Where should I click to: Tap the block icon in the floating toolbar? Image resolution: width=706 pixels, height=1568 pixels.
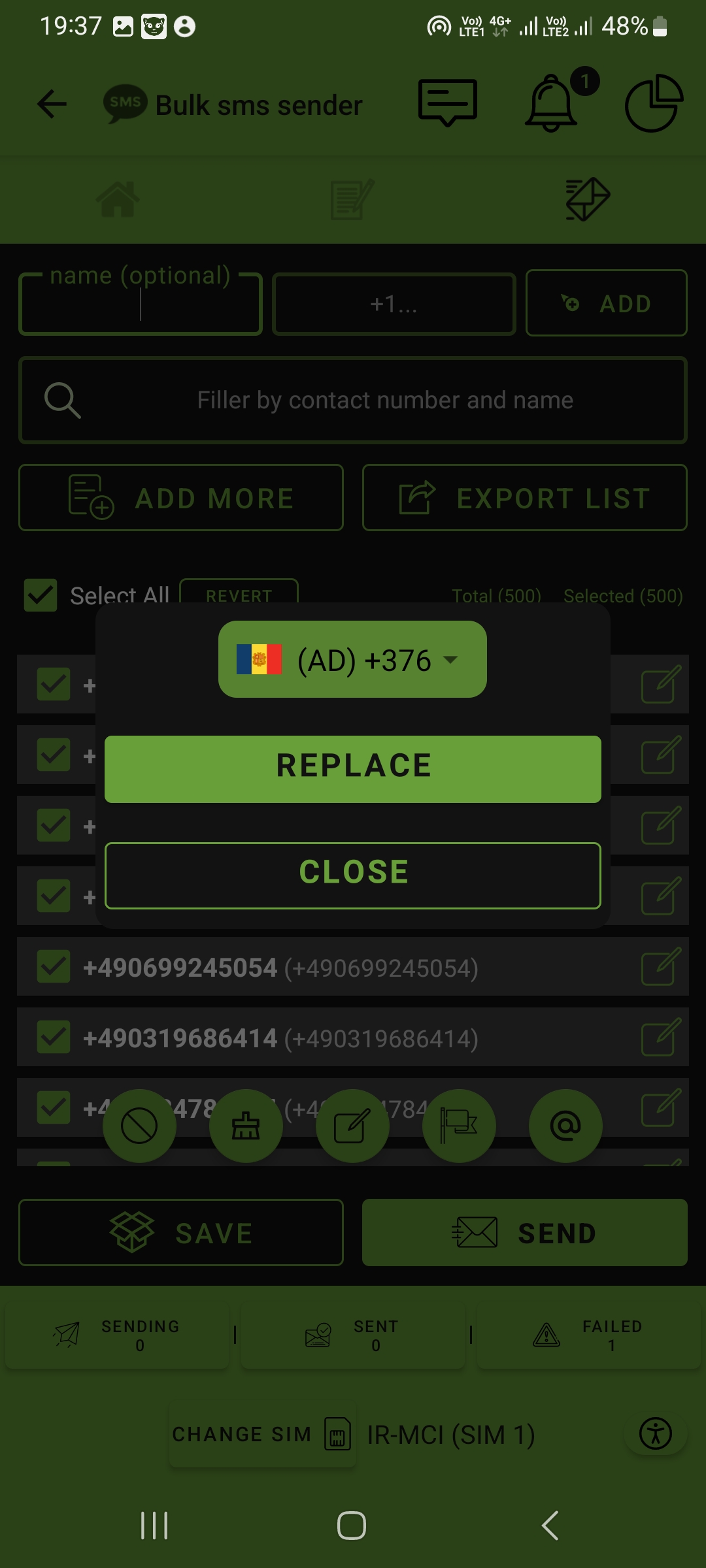click(139, 1126)
